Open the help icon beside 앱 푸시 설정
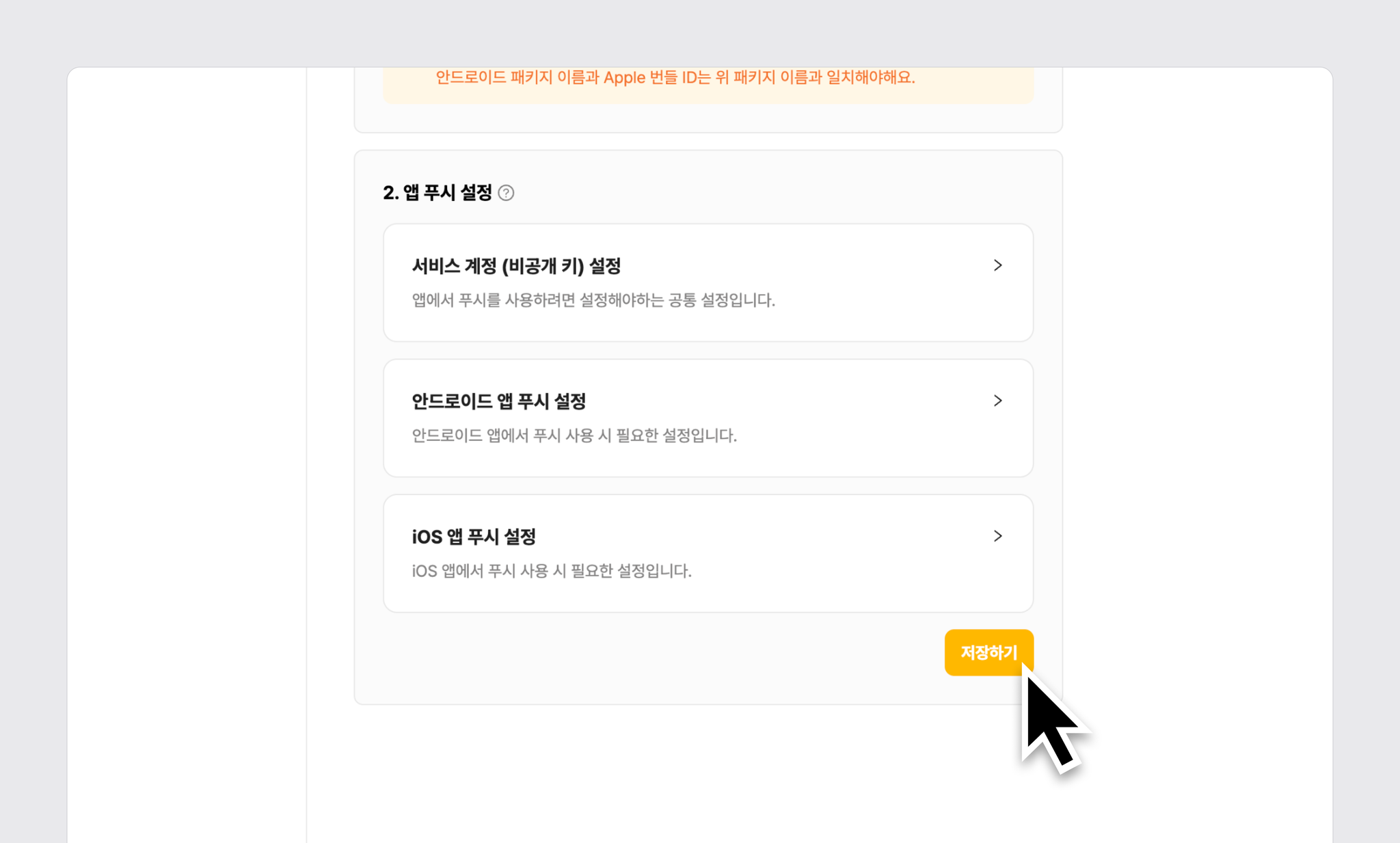 point(506,193)
